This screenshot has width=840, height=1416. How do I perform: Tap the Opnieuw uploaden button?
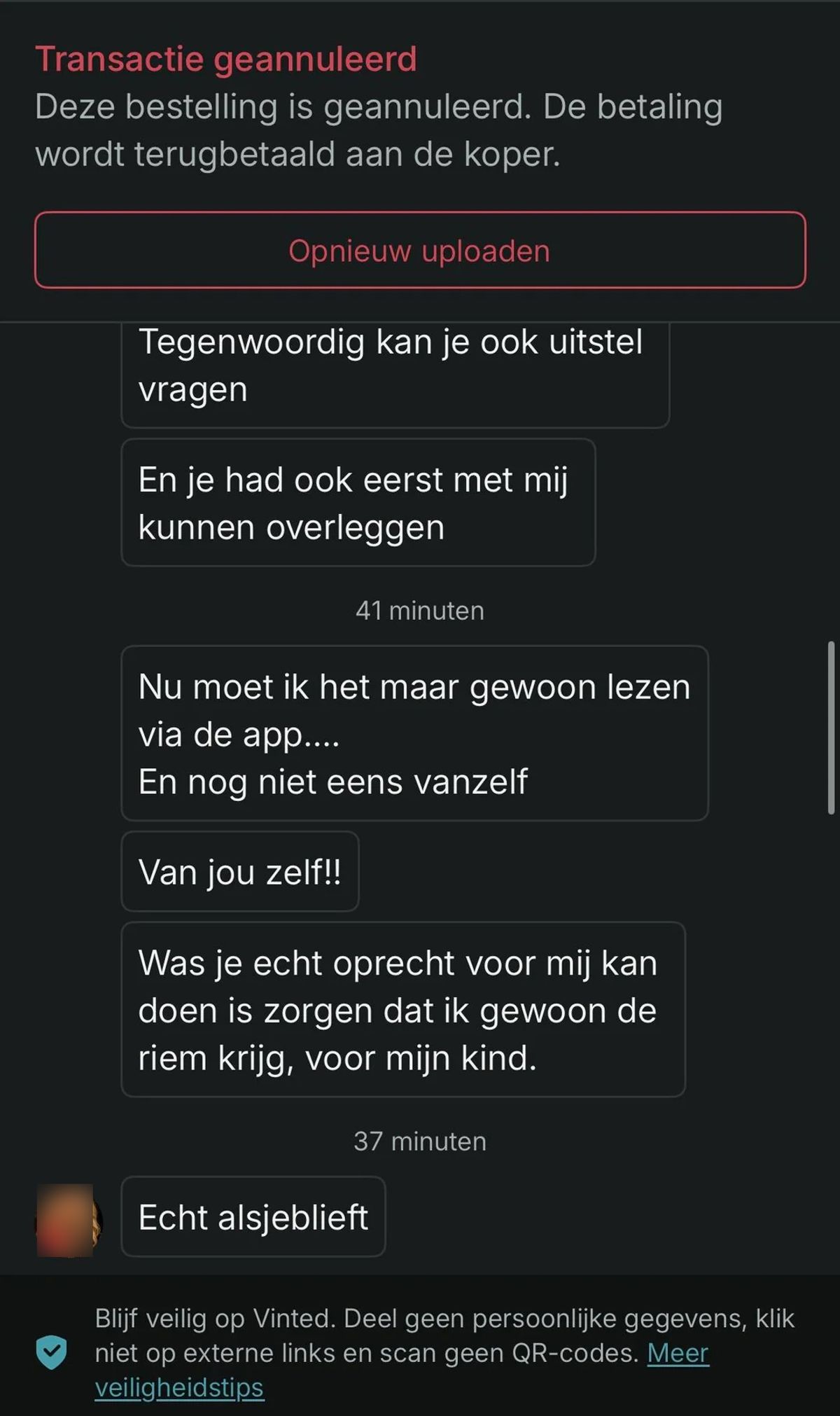coord(420,250)
